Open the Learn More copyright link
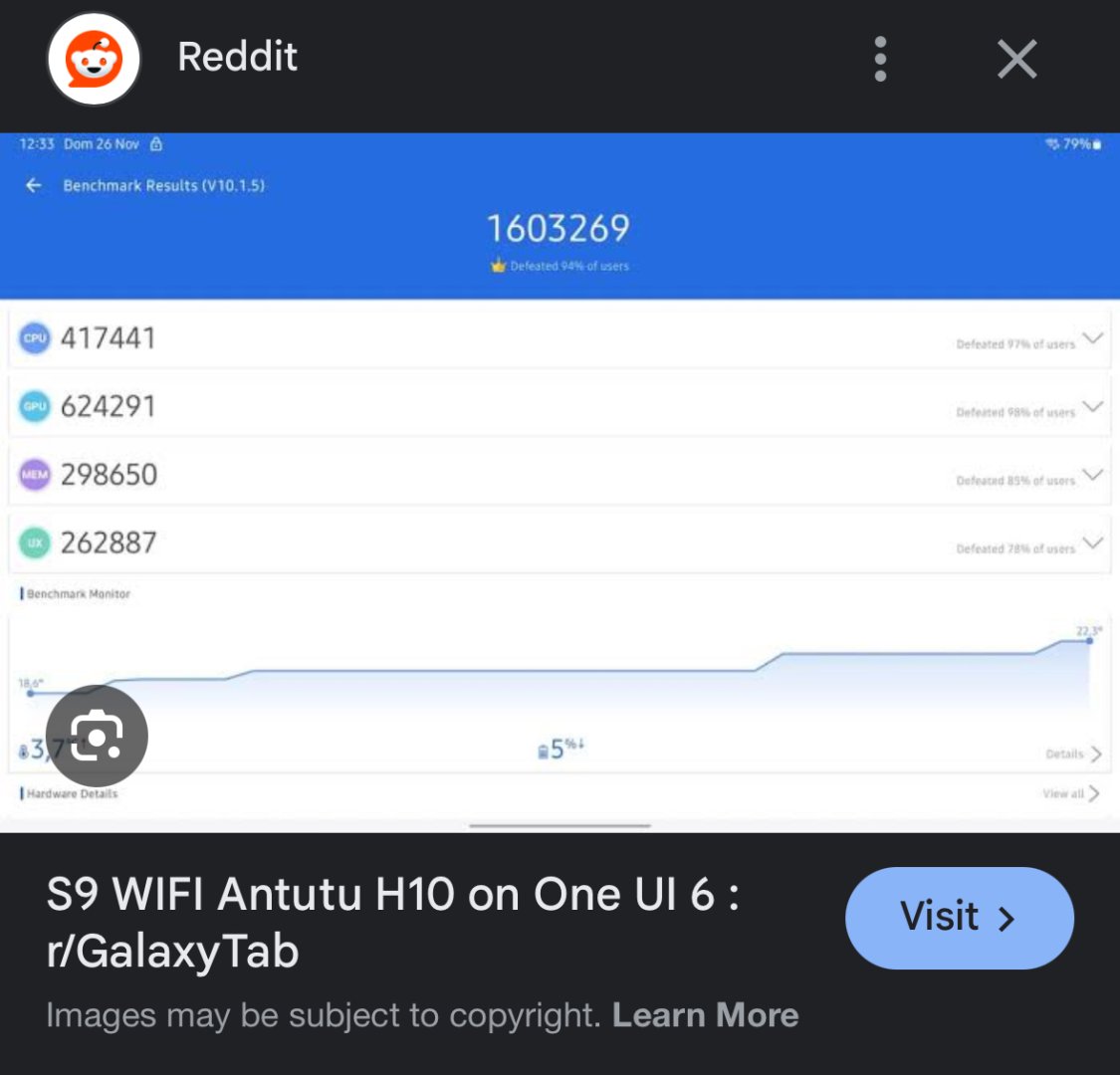The image size is (1120, 1075). click(705, 1014)
